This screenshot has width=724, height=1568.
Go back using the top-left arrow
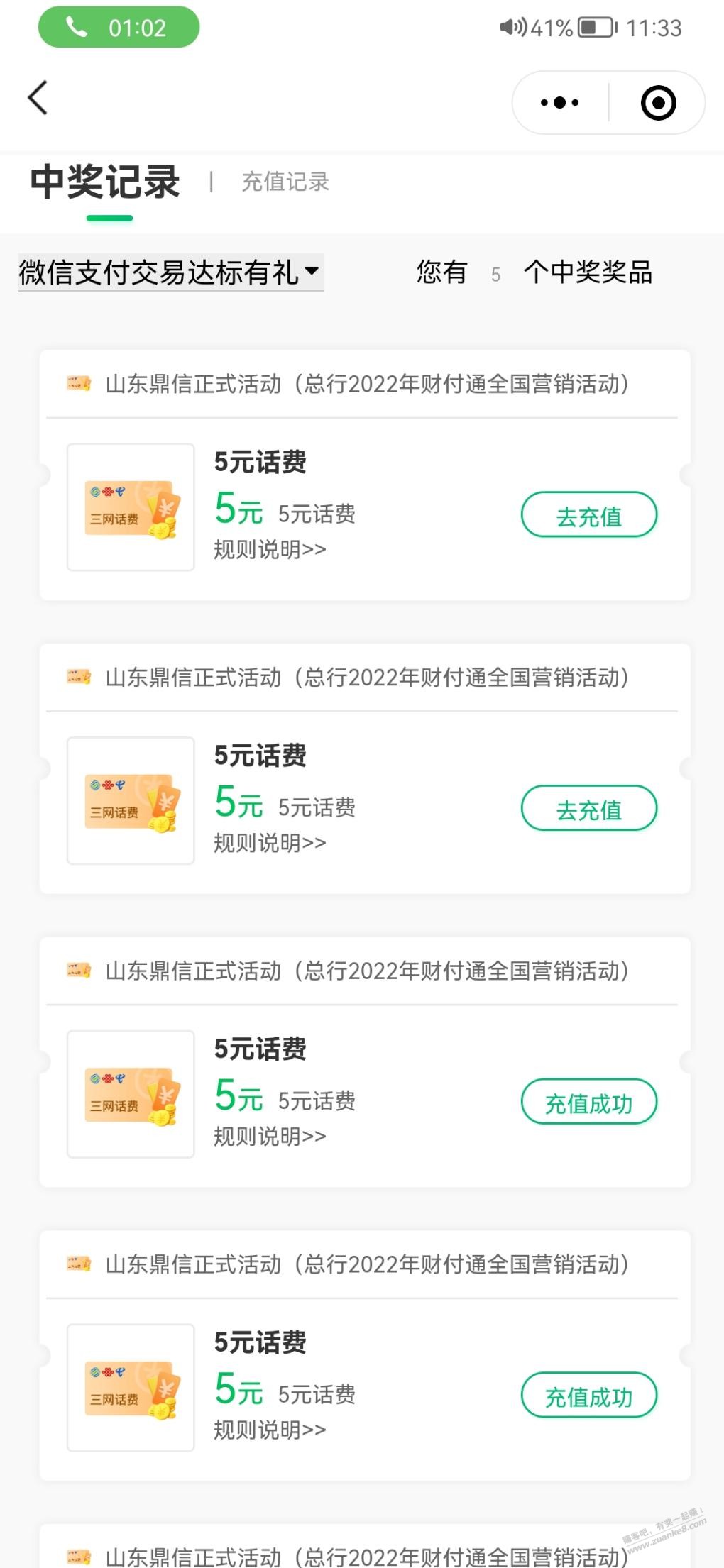[38, 98]
